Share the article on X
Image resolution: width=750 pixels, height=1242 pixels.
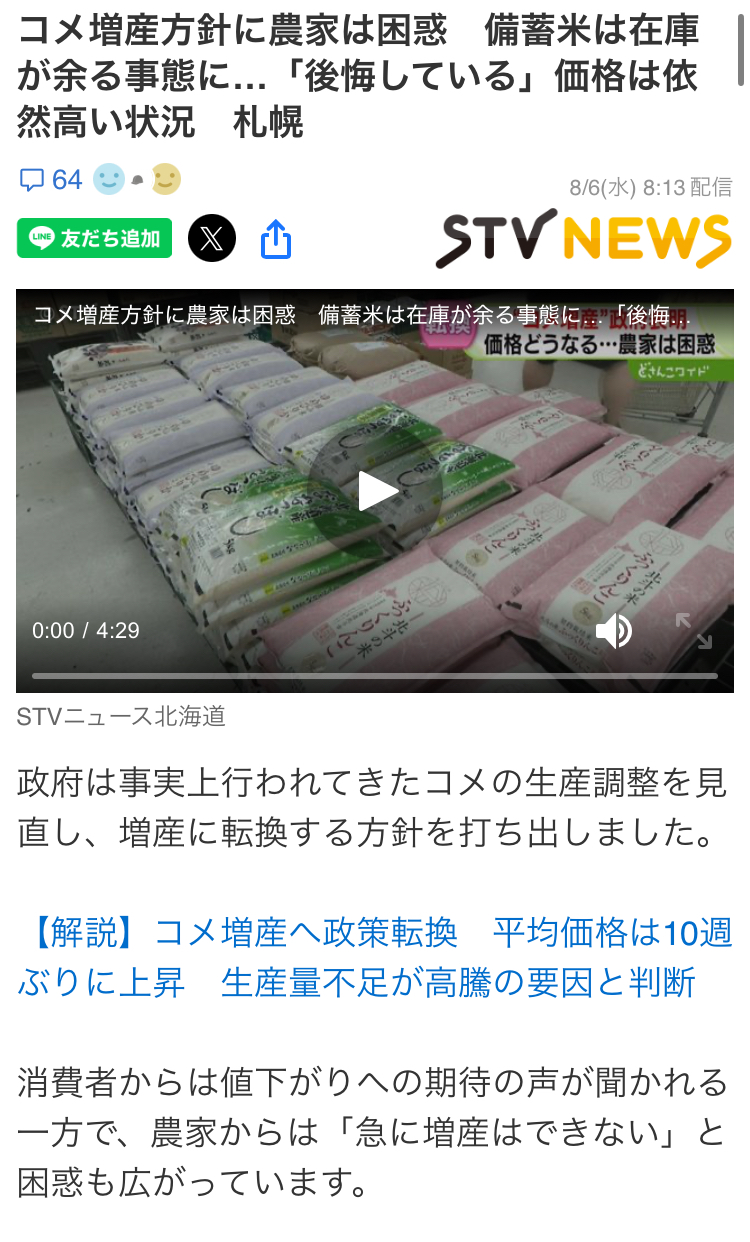click(212, 239)
